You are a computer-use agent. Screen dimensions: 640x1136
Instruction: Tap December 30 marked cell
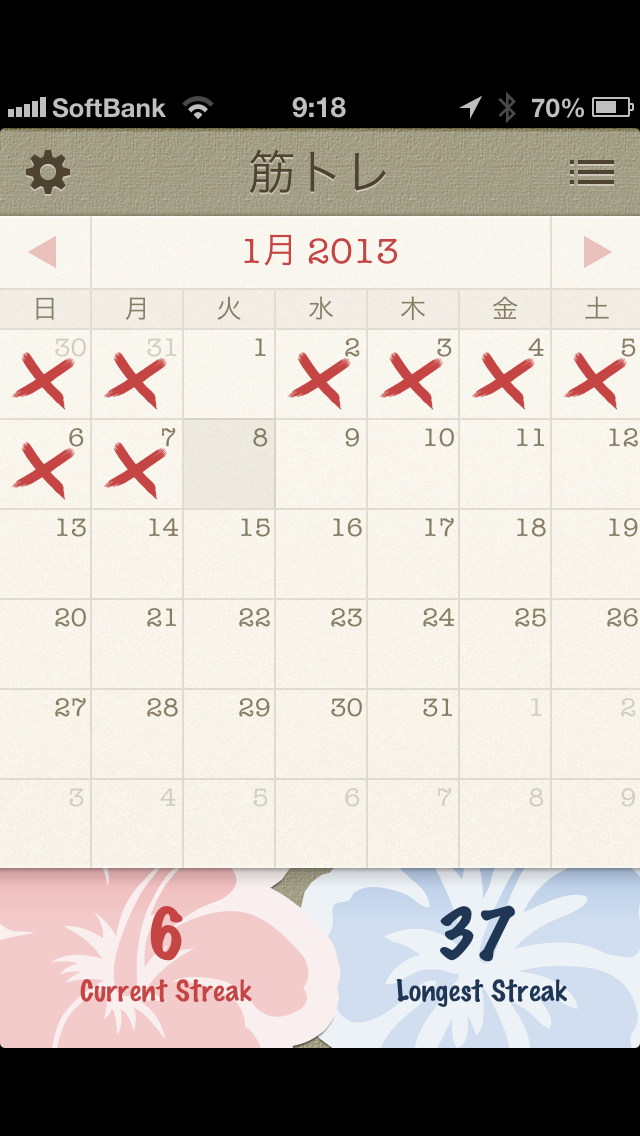click(x=46, y=374)
